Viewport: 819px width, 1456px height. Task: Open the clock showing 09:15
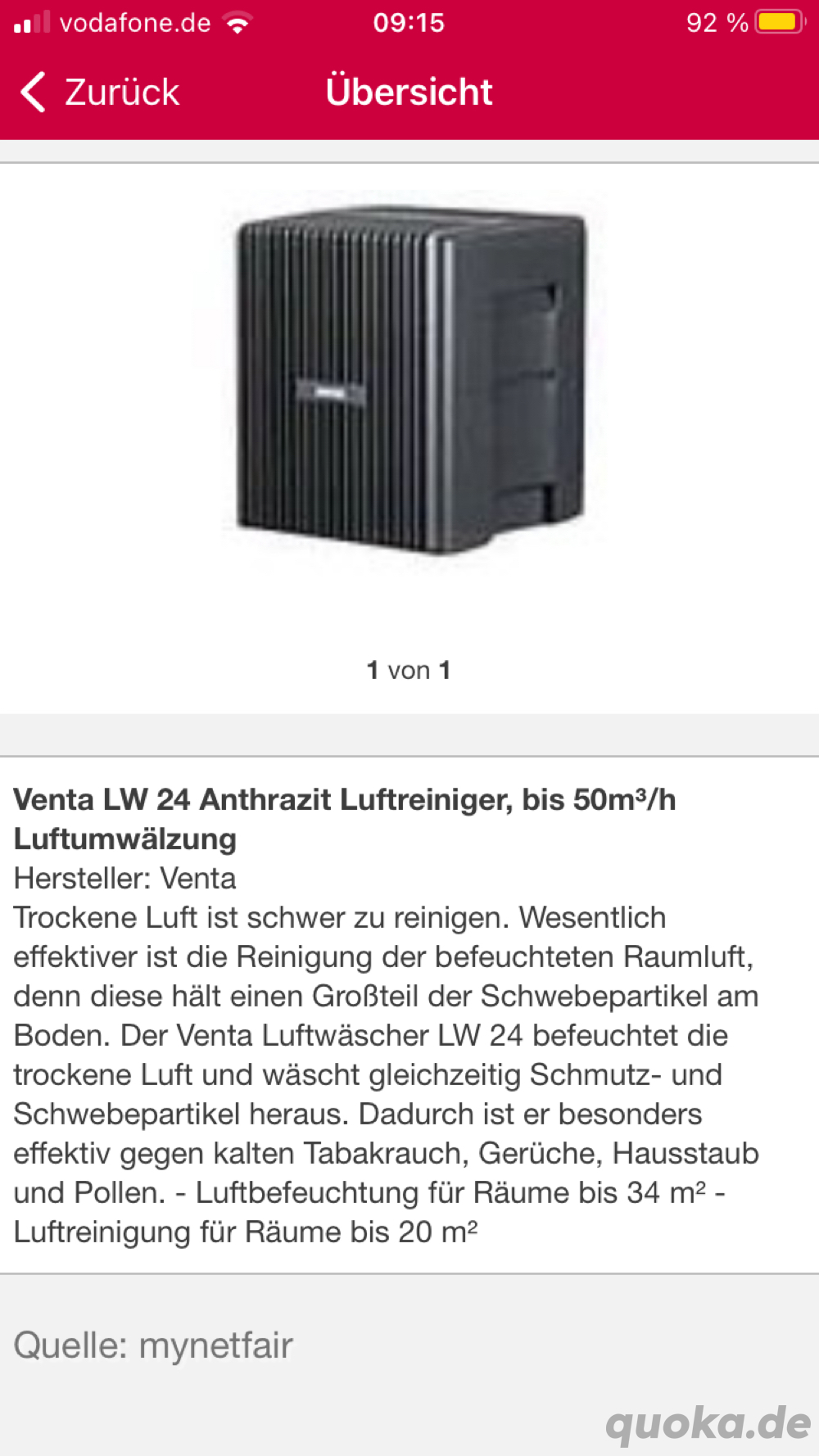(409, 22)
